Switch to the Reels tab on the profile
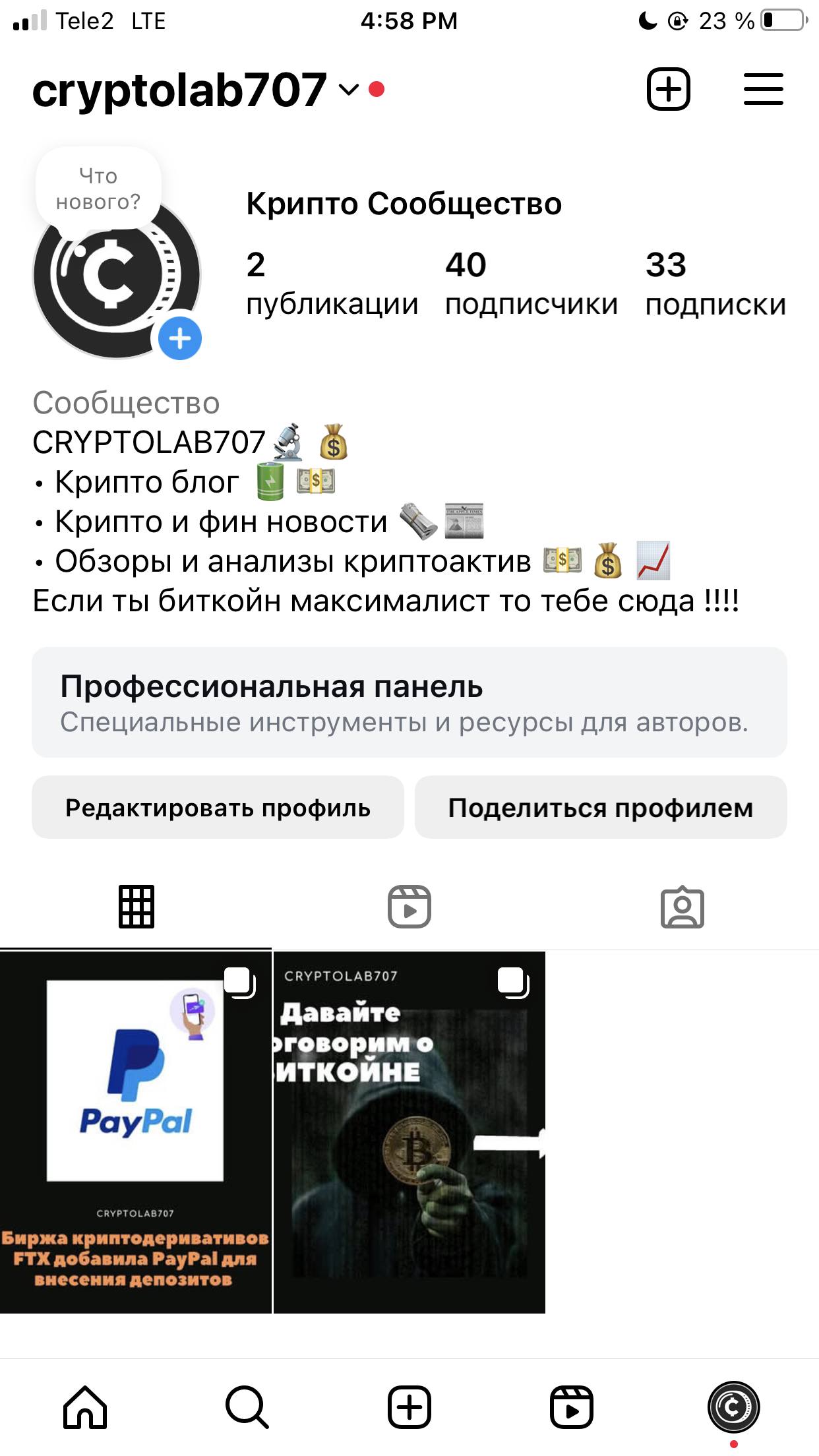 (x=409, y=907)
